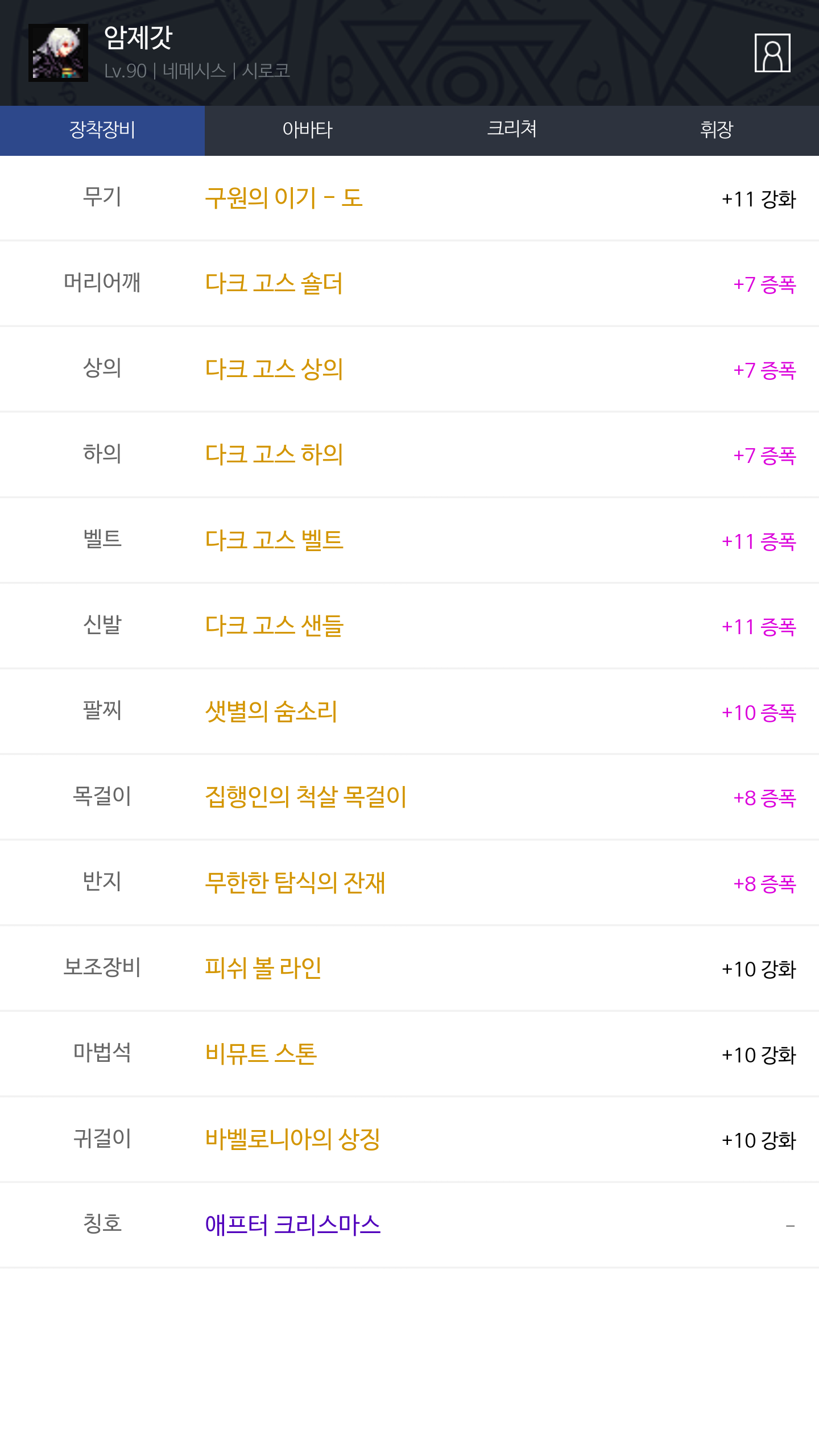This screenshot has height=1456, width=819.
Task: Open bracelet 샛별의 숨소리
Action: 409,712
